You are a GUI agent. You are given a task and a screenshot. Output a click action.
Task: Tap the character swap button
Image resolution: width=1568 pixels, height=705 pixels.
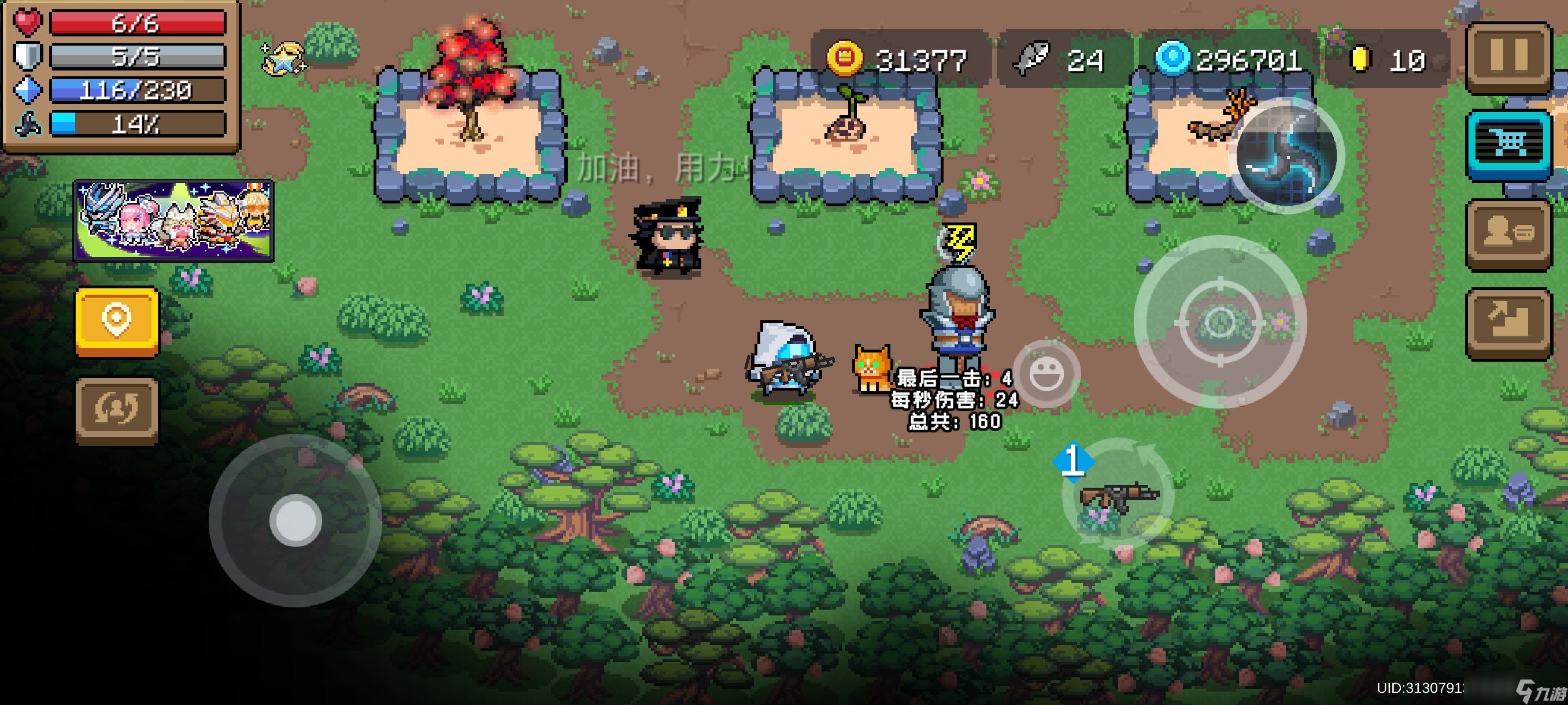[117, 409]
